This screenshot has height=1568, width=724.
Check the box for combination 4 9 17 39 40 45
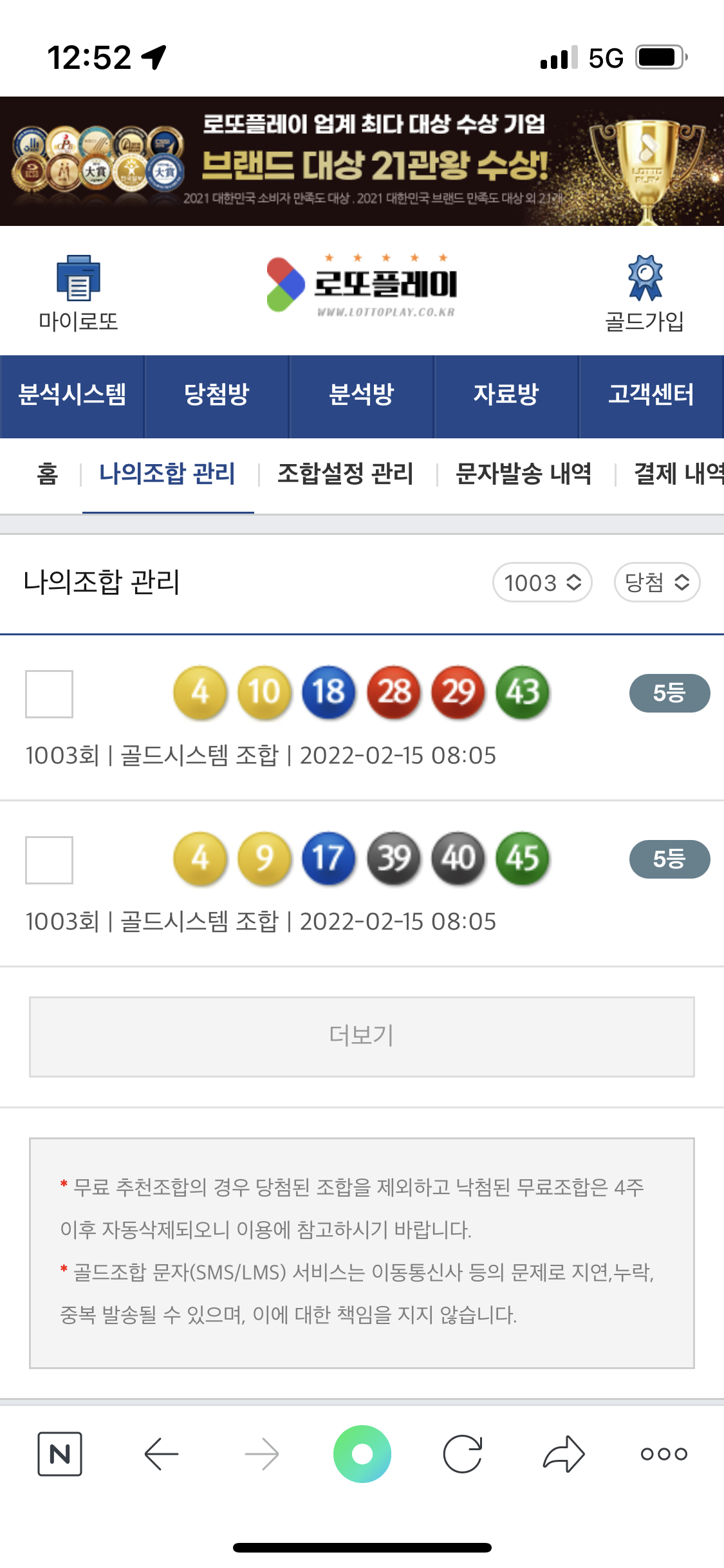49,860
